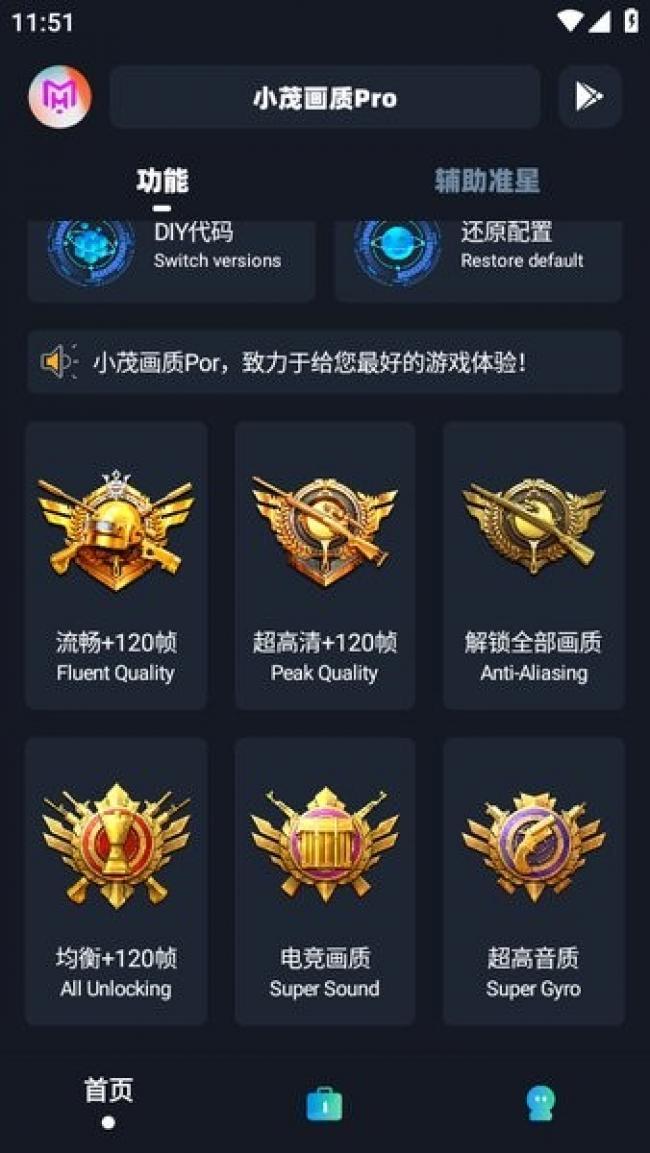This screenshot has height=1153, width=650.
Task: Choose 超高清+120帧 Peak Quality
Action: [324, 565]
